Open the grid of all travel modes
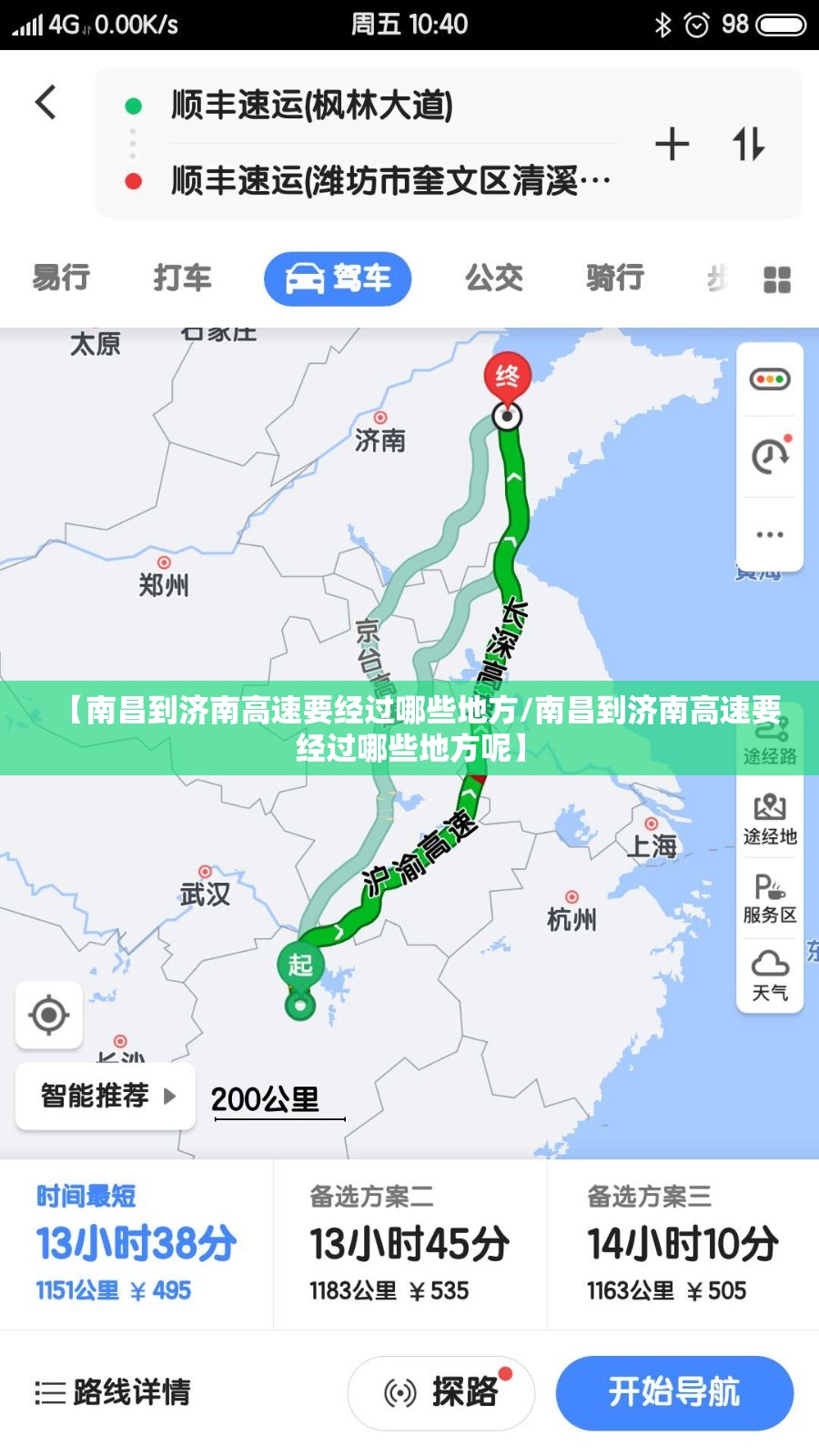This screenshot has width=819, height=1456. (776, 279)
